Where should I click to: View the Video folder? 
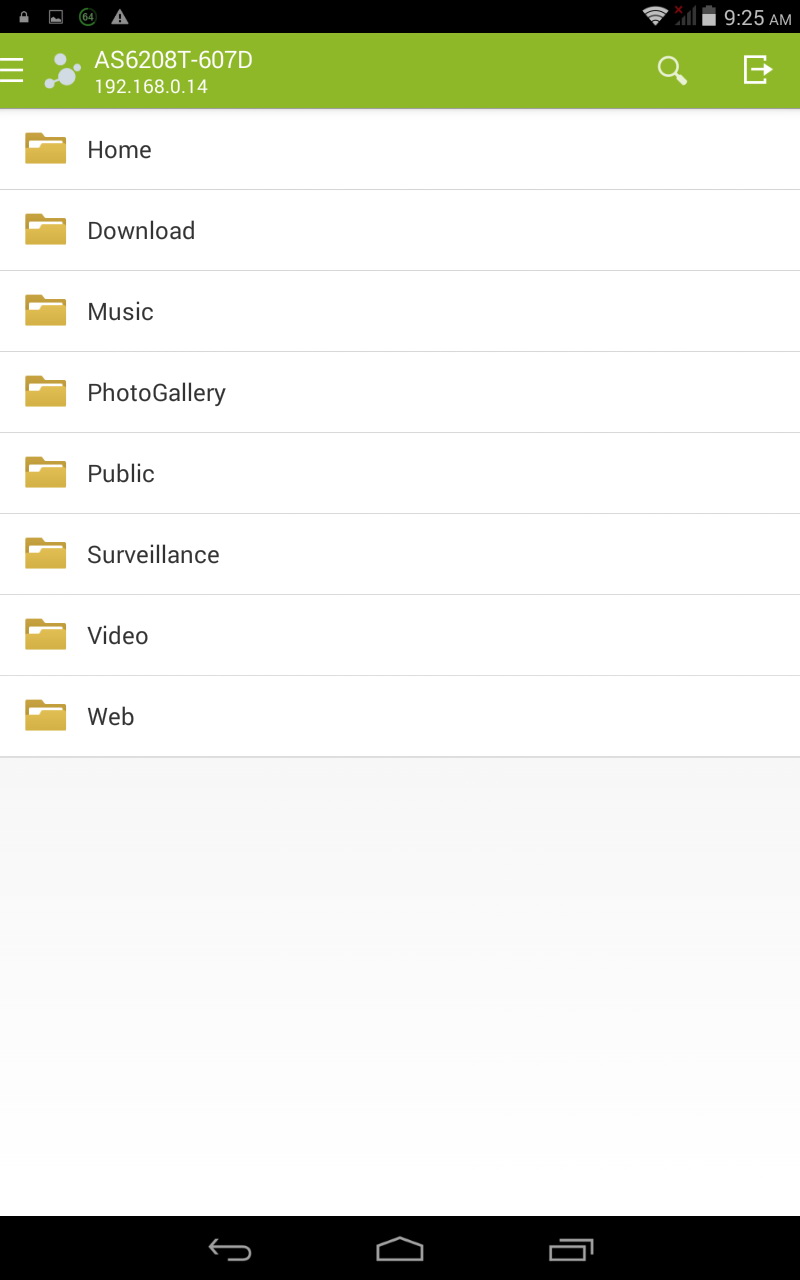click(400, 635)
